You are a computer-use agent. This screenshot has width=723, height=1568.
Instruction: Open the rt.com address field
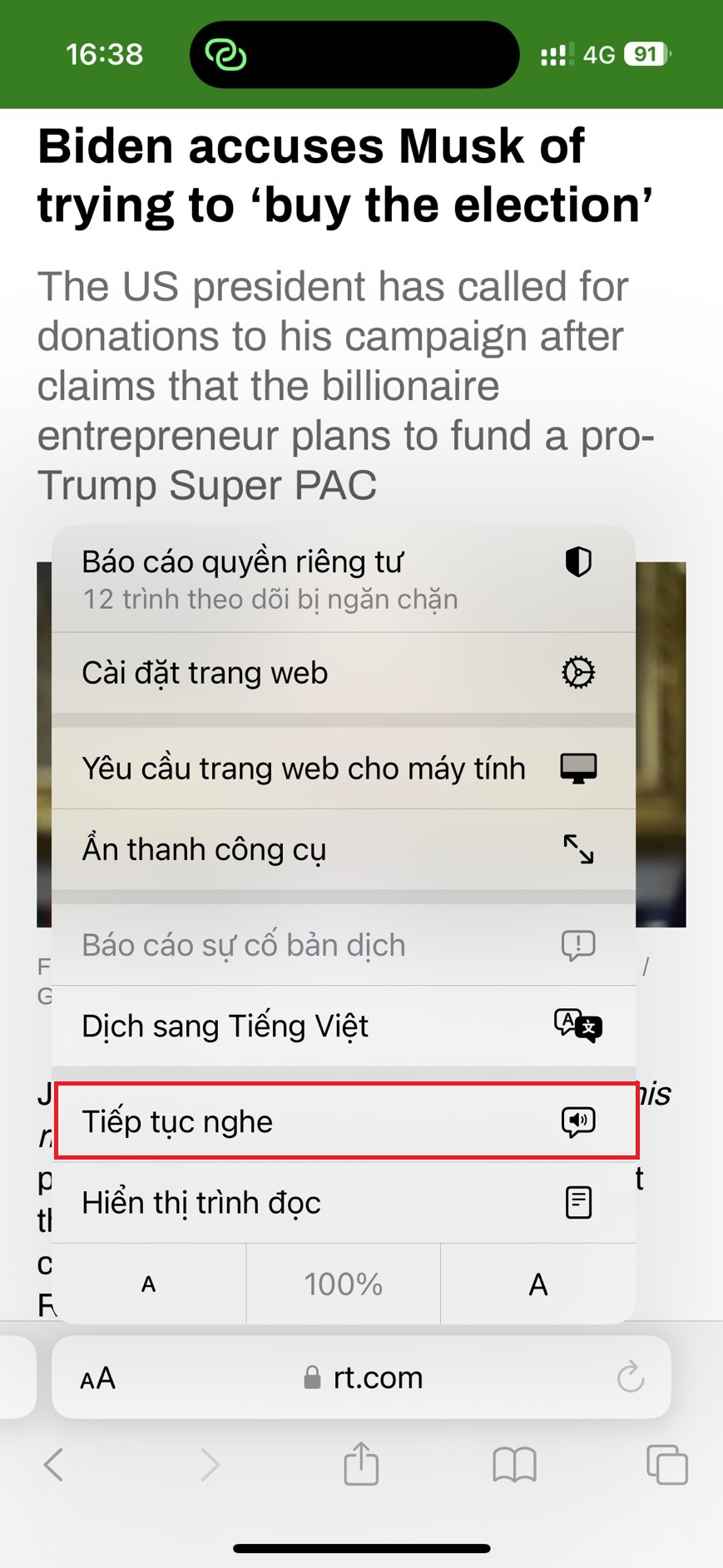click(x=364, y=1378)
